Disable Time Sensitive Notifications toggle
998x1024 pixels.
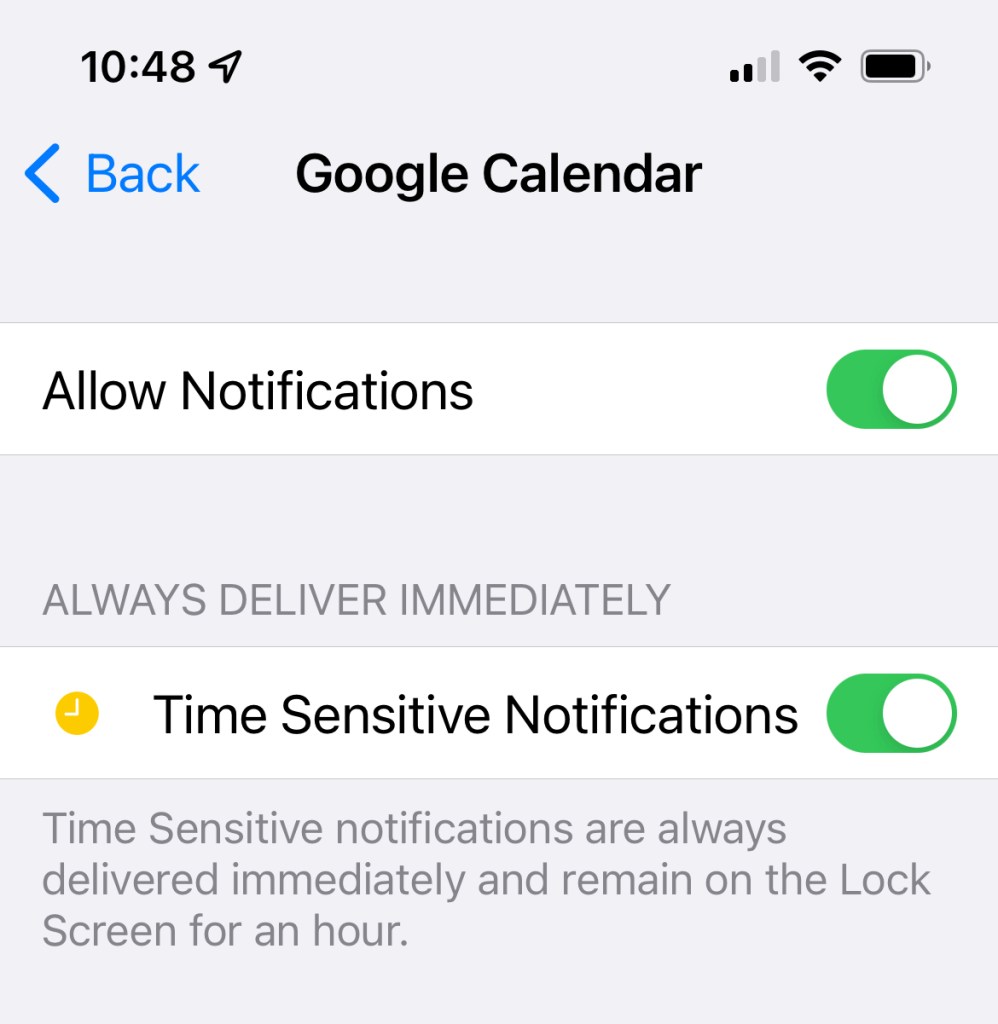pos(890,714)
